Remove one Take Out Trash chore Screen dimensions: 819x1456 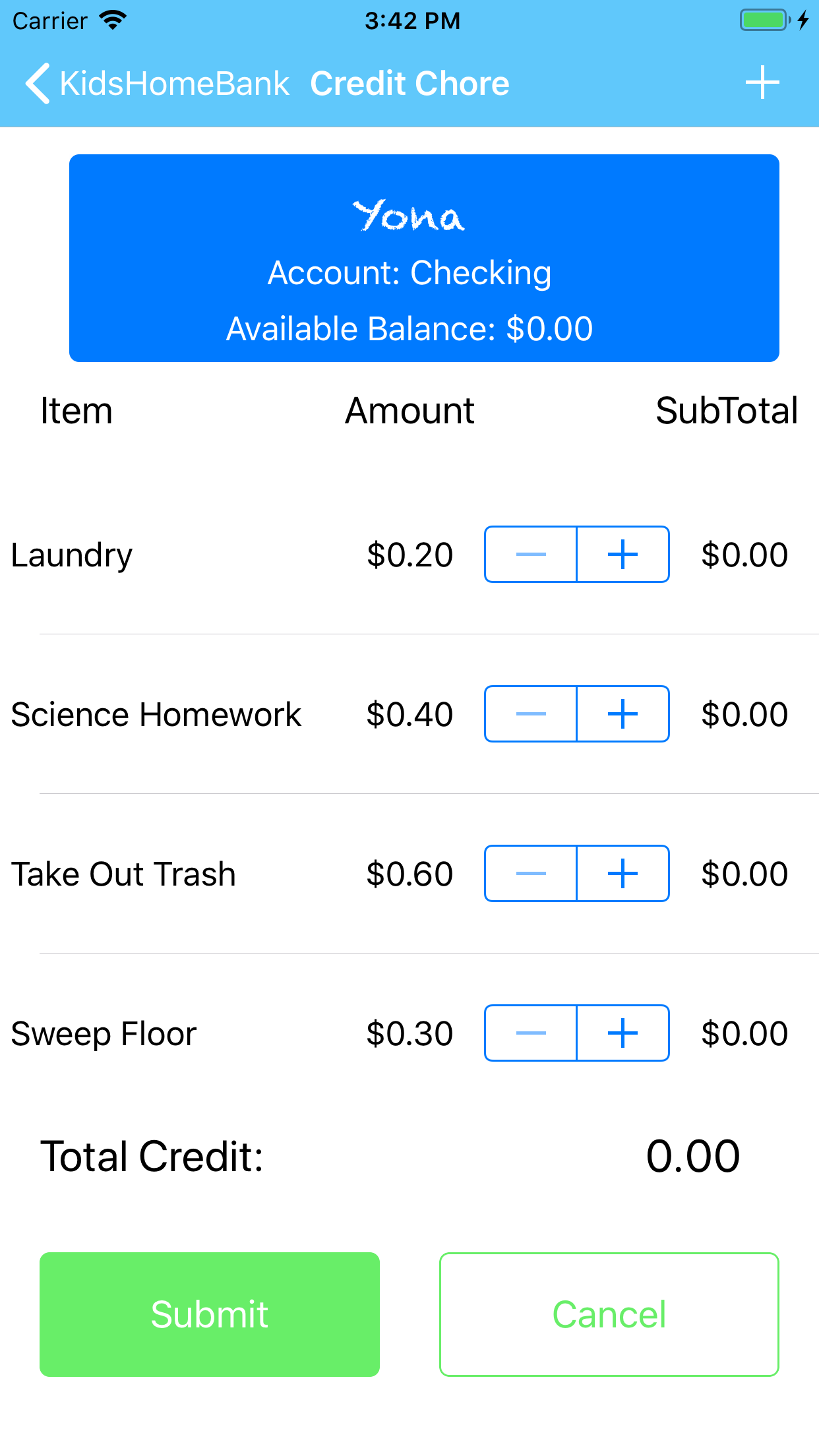pos(531,874)
